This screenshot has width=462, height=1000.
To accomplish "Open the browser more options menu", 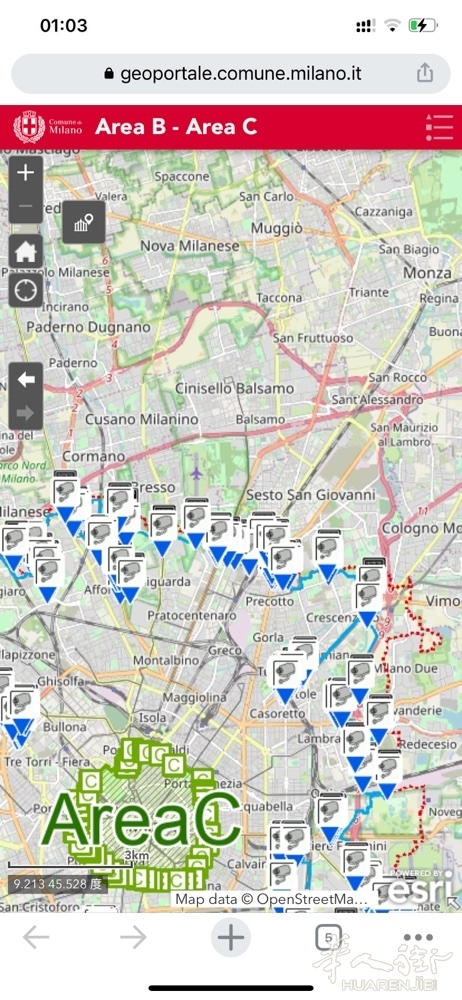I will (419, 938).
